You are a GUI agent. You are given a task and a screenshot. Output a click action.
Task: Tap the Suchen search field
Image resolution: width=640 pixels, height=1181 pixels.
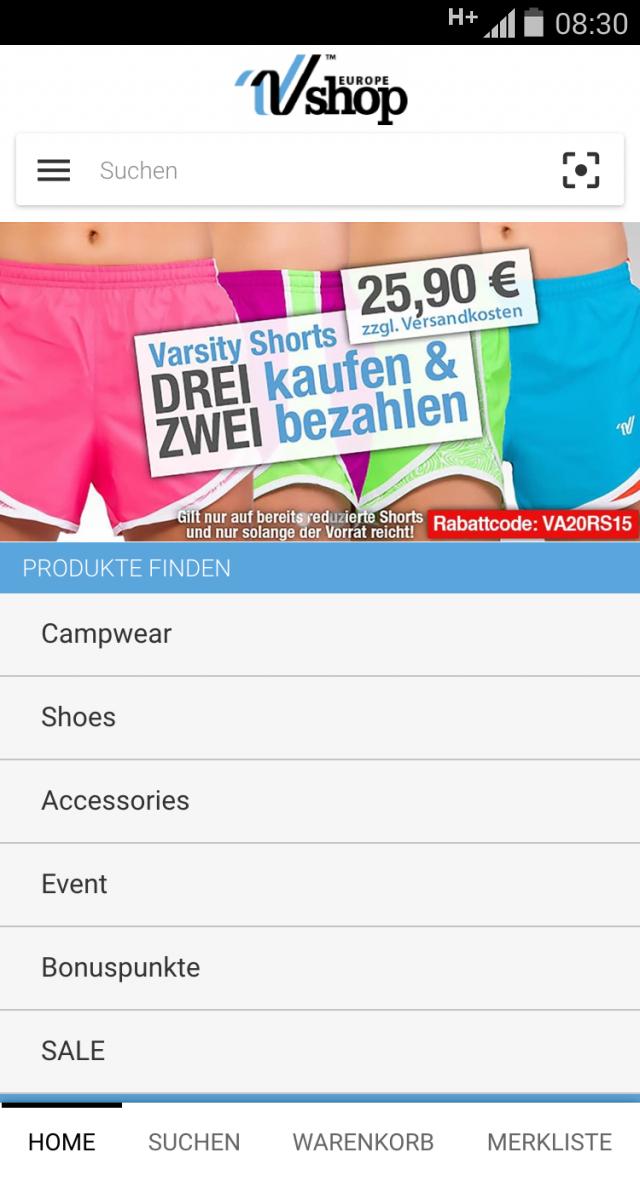click(300, 171)
